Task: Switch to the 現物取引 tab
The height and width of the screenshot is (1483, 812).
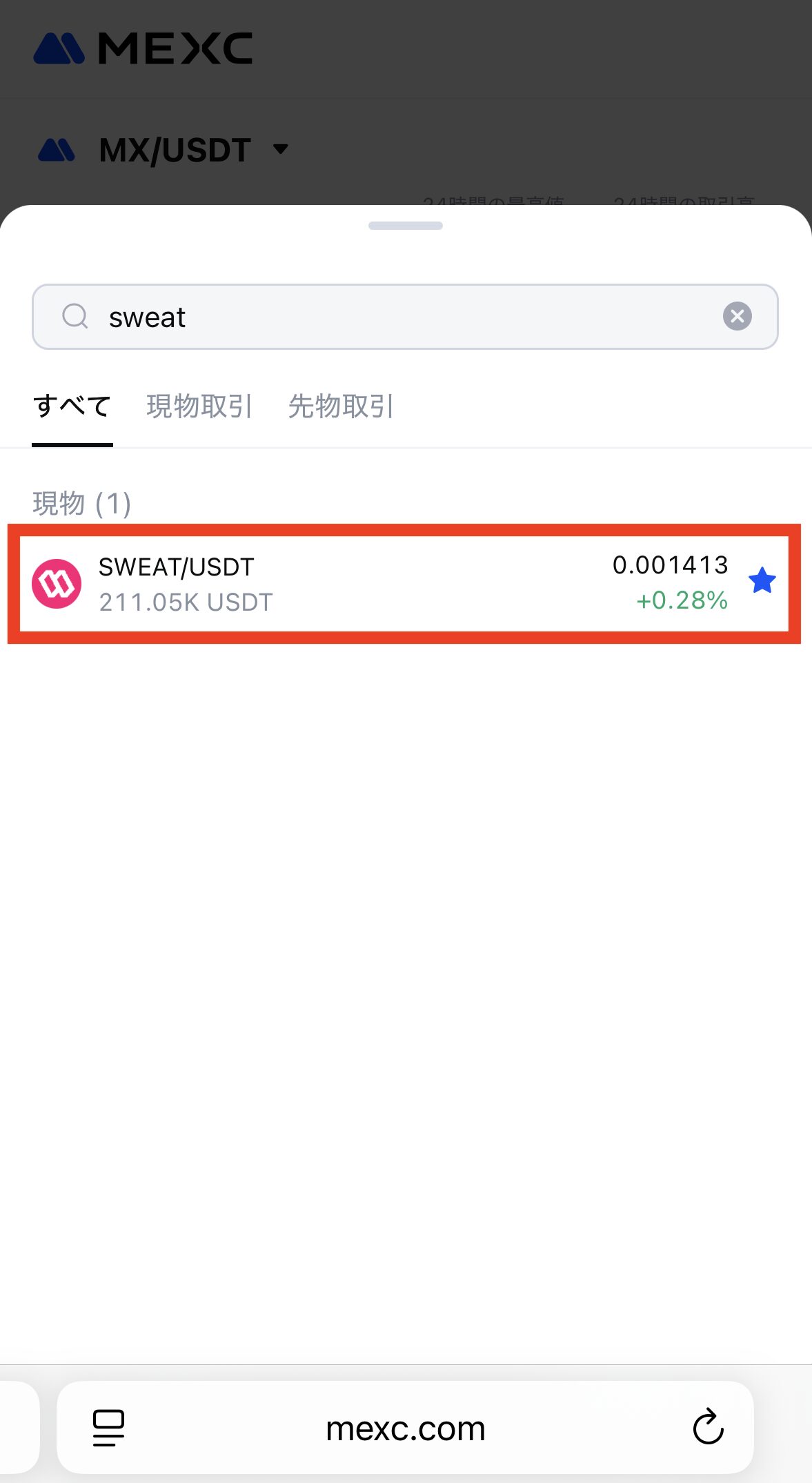Action: [199, 406]
